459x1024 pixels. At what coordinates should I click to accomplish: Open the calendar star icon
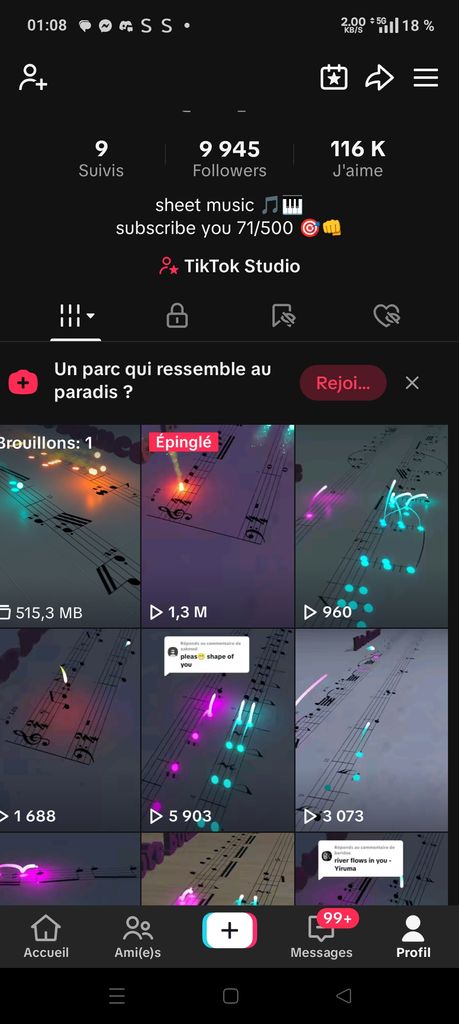[334, 78]
